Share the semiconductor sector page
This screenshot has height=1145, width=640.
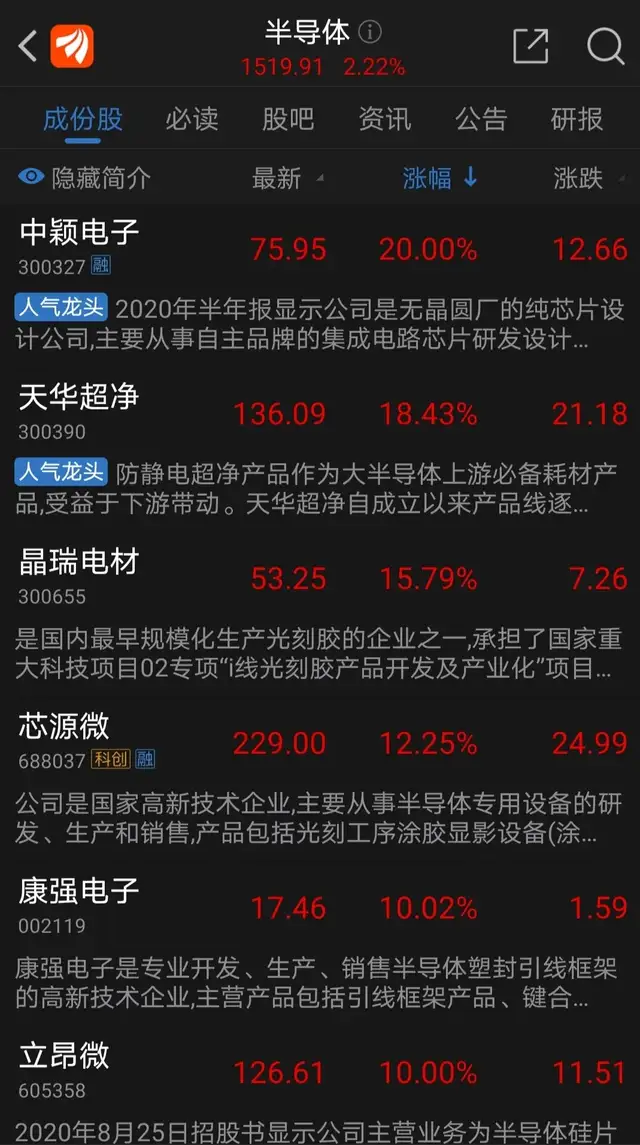[x=530, y=46]
